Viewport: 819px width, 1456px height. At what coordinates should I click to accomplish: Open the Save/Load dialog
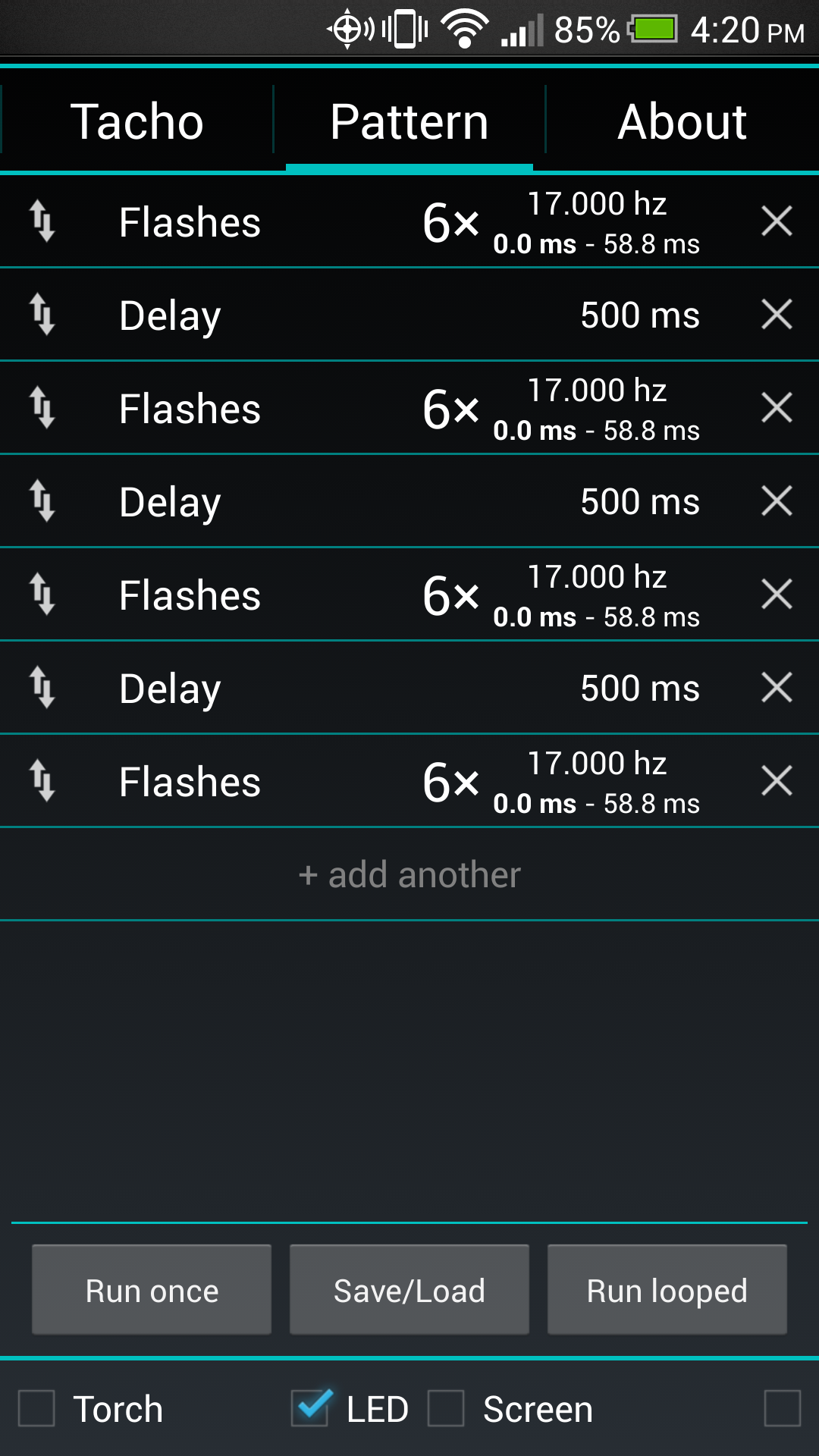tap(409, 1289)
